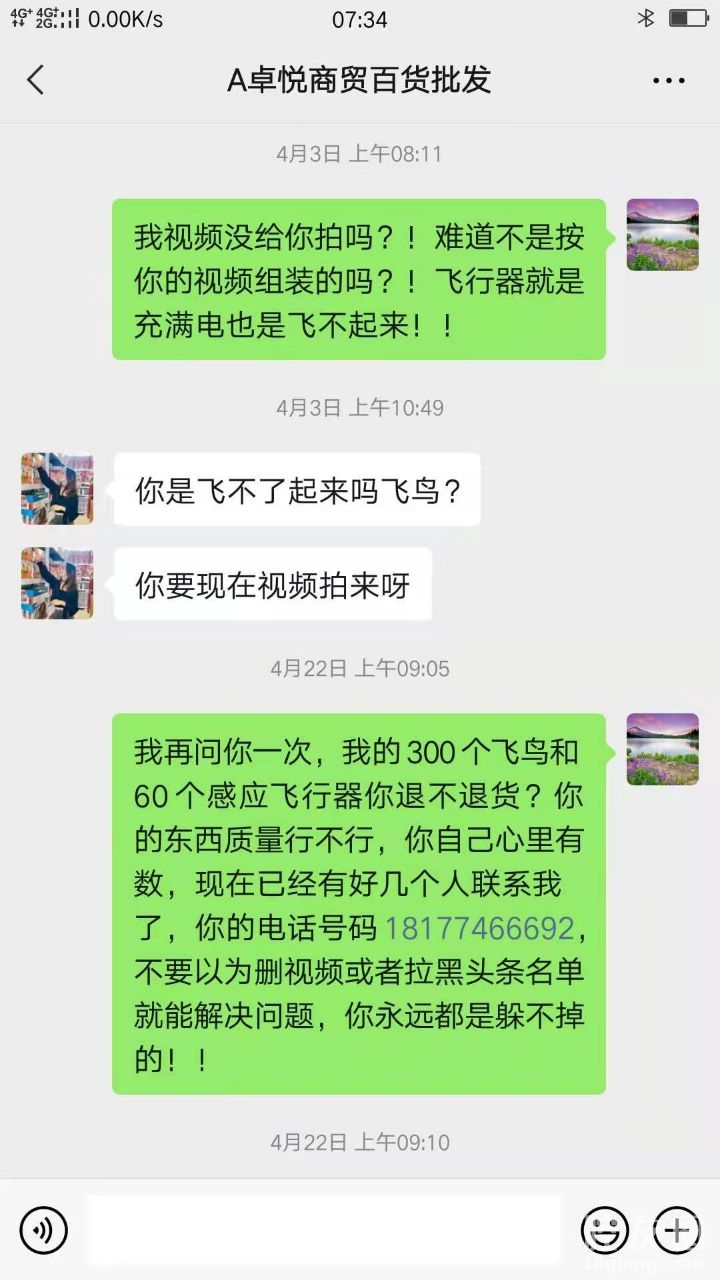Open the chat info three-dot menu
This screenshot has height=1280, width=720.
click(x=668, y=80)
